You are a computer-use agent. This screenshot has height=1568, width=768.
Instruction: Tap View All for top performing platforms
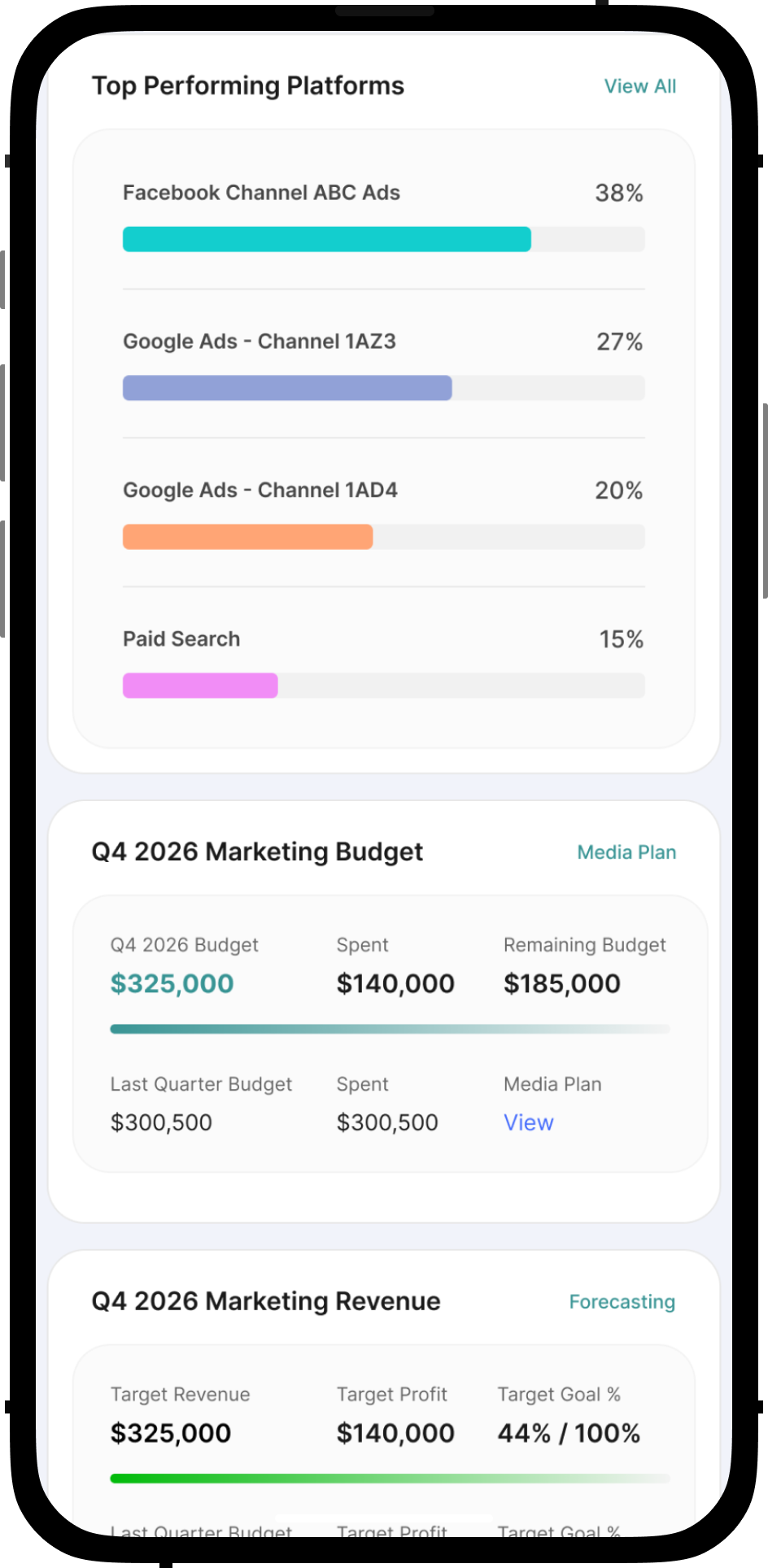639,86
